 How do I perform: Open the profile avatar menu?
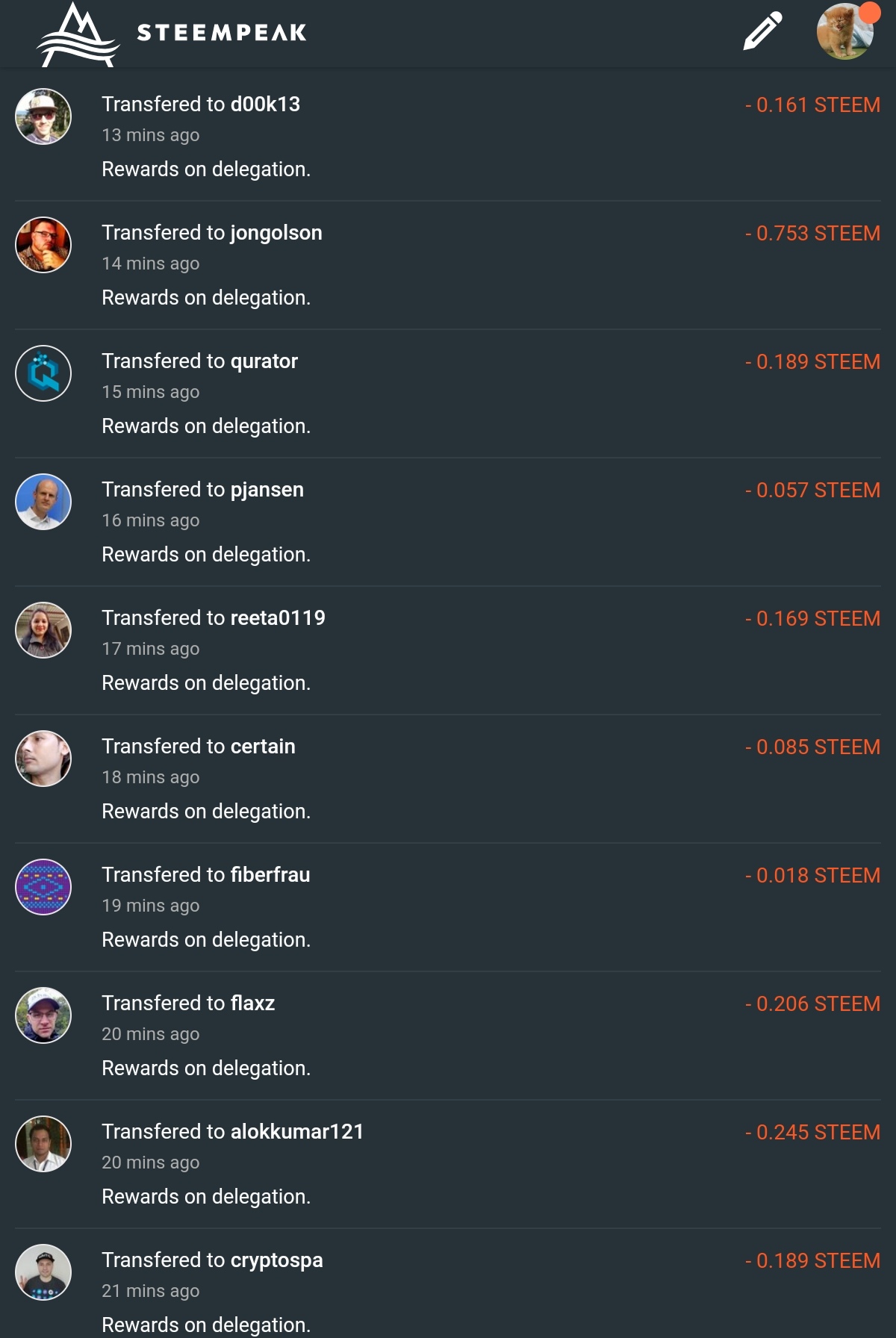(x=845, y=31)
